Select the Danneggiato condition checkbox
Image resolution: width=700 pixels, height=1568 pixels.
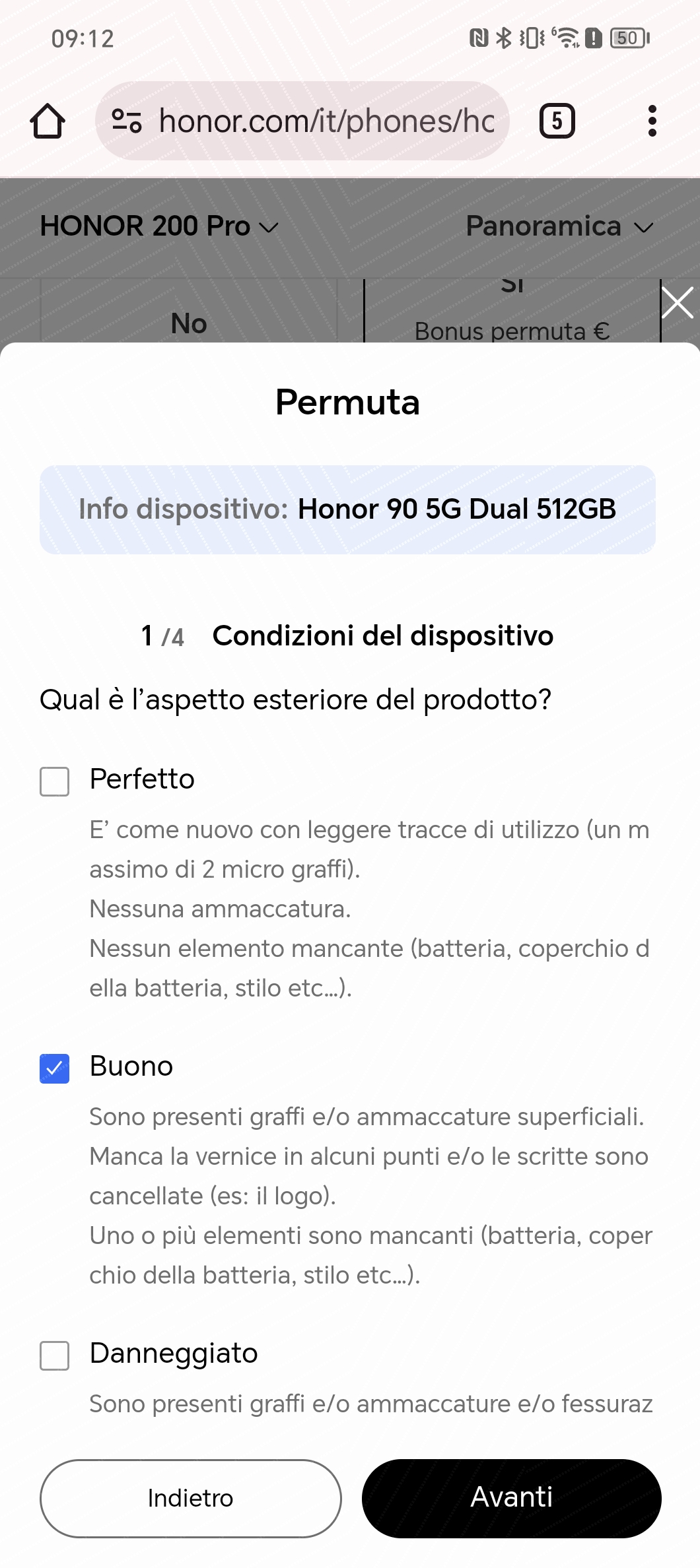pos(55,1356)
